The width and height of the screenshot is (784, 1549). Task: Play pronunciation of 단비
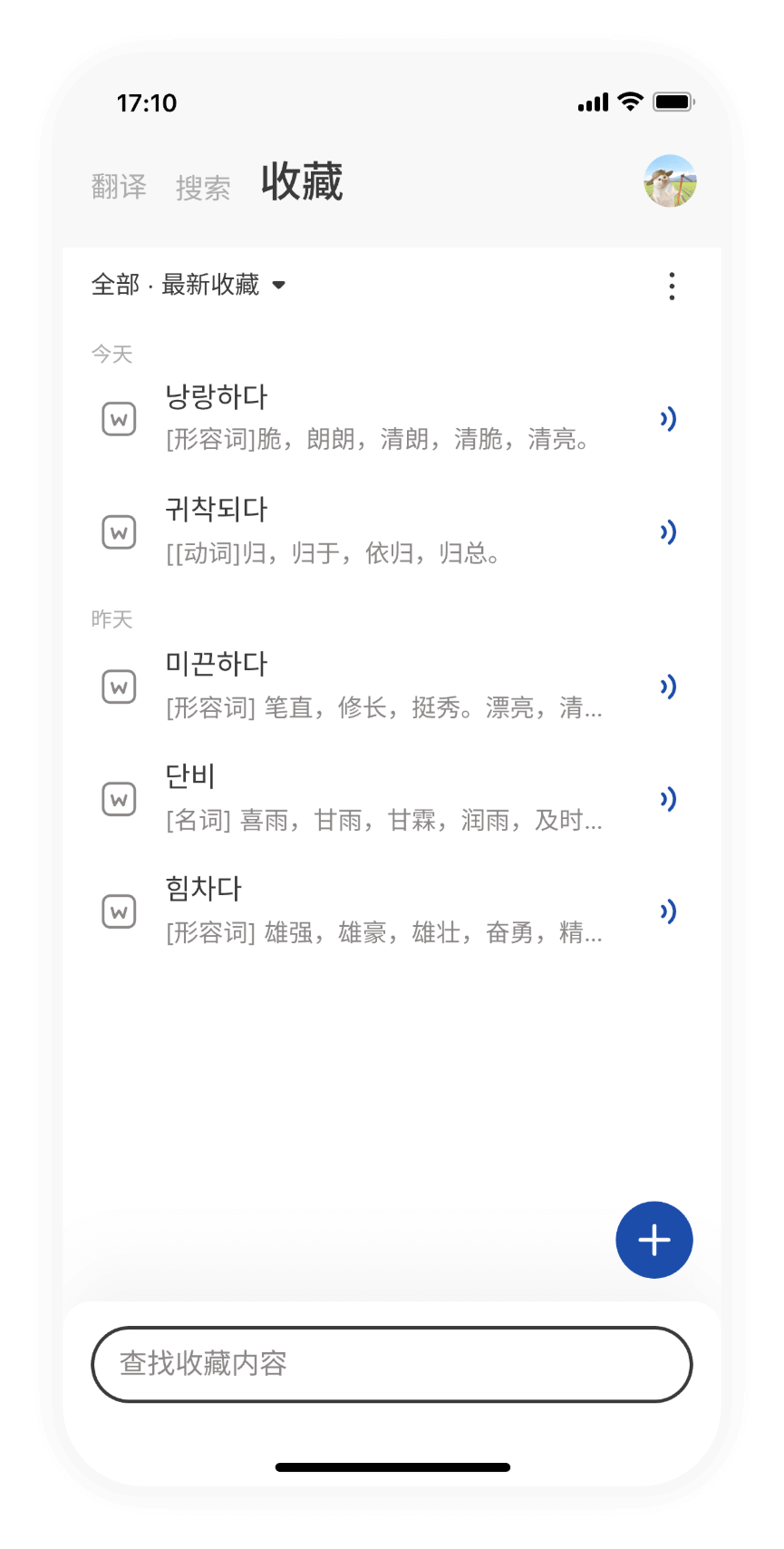point(668,799)
